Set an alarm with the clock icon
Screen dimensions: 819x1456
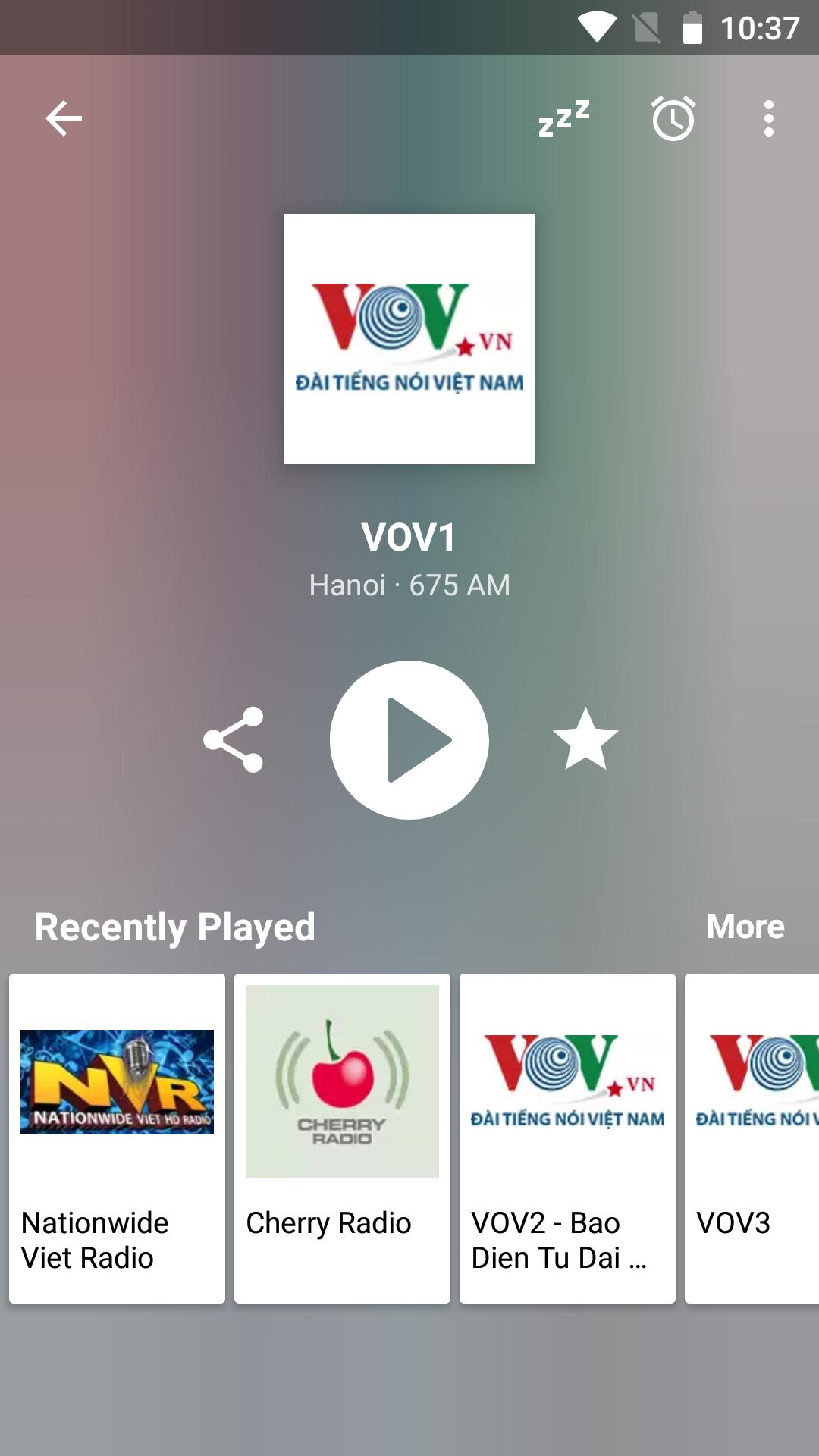[673, 118]
